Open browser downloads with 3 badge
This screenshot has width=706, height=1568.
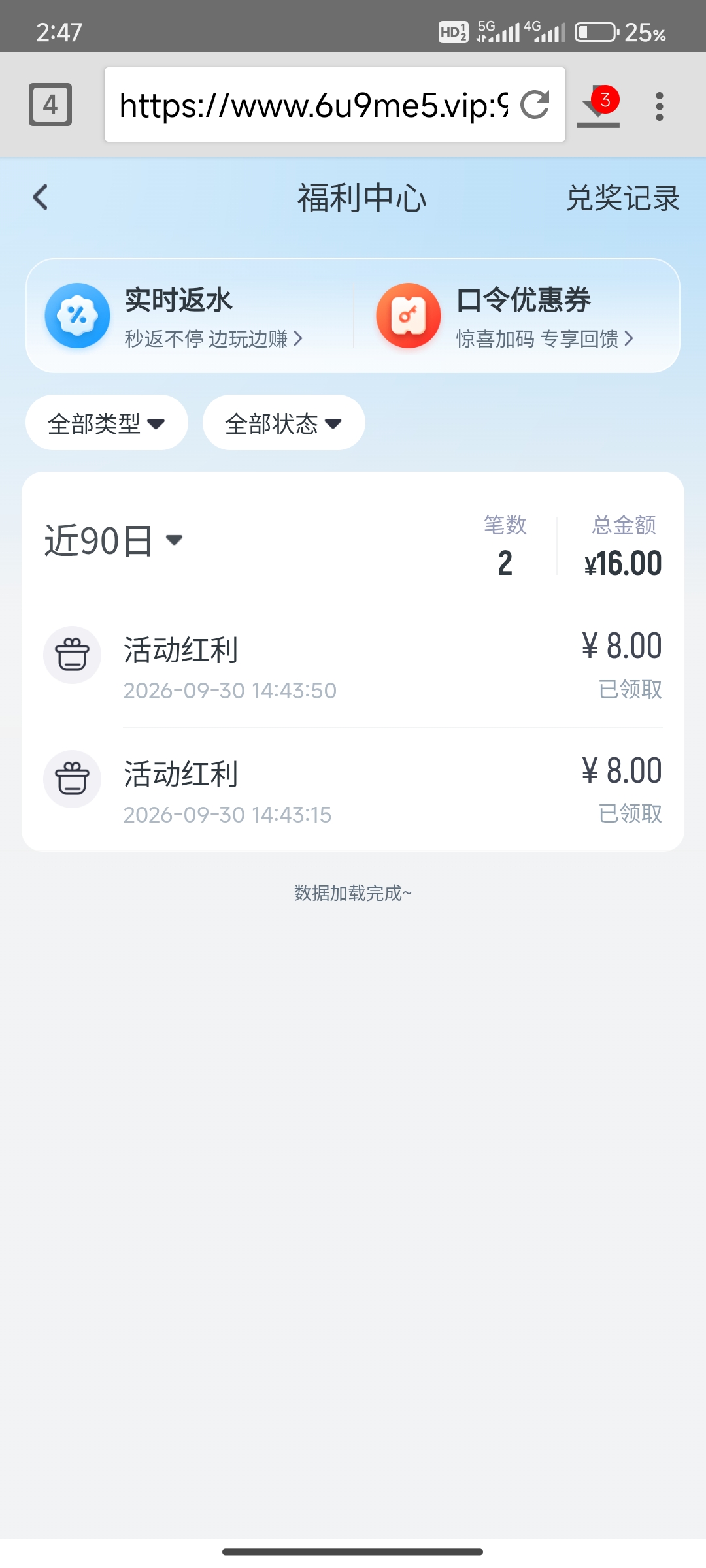point(599,106)
